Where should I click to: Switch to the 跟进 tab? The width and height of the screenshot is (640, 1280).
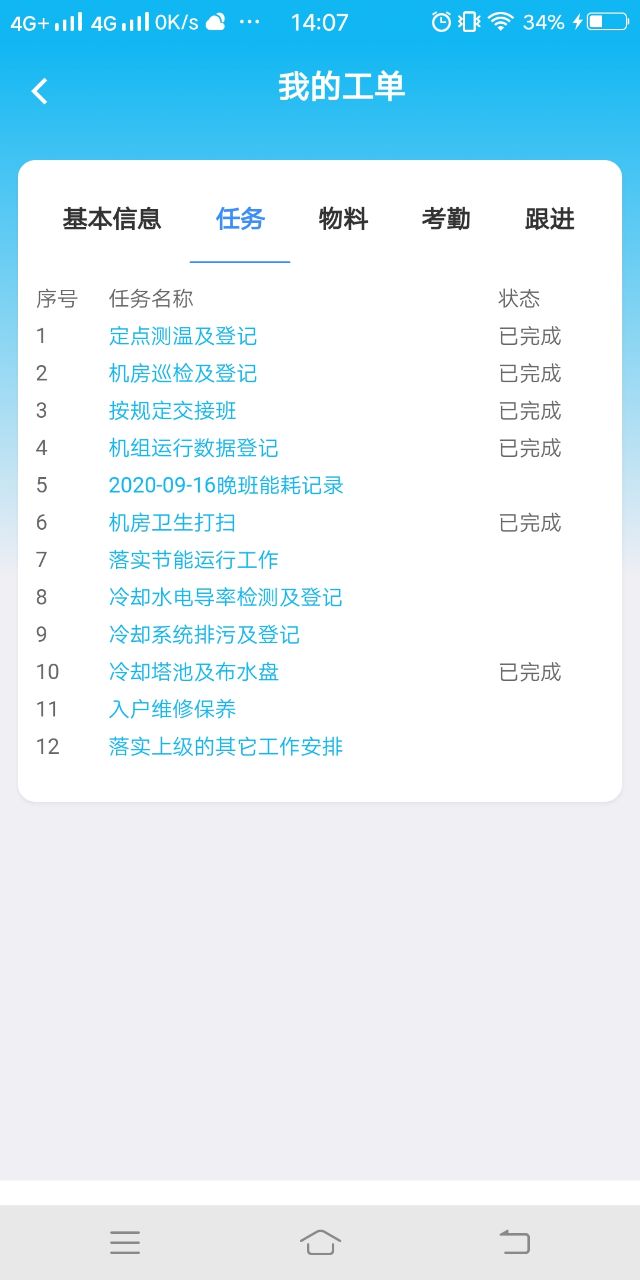(549, 219)
